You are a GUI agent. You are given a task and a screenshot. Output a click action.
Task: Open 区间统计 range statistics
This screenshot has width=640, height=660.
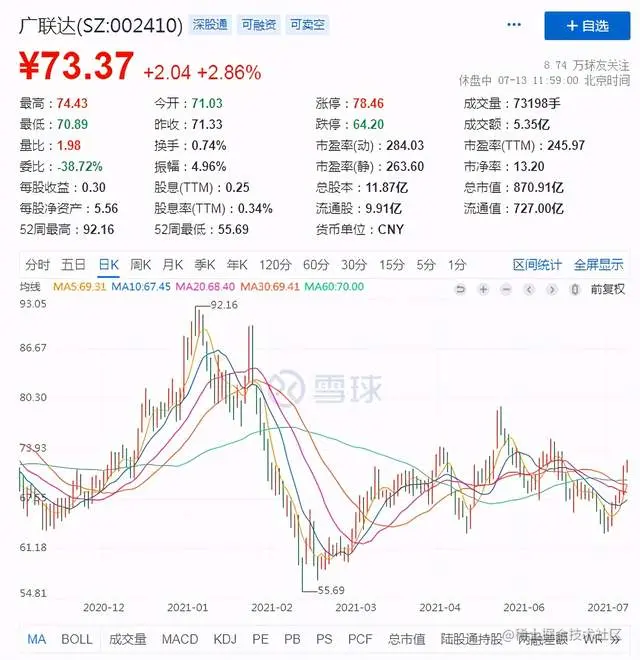point(537,265)
